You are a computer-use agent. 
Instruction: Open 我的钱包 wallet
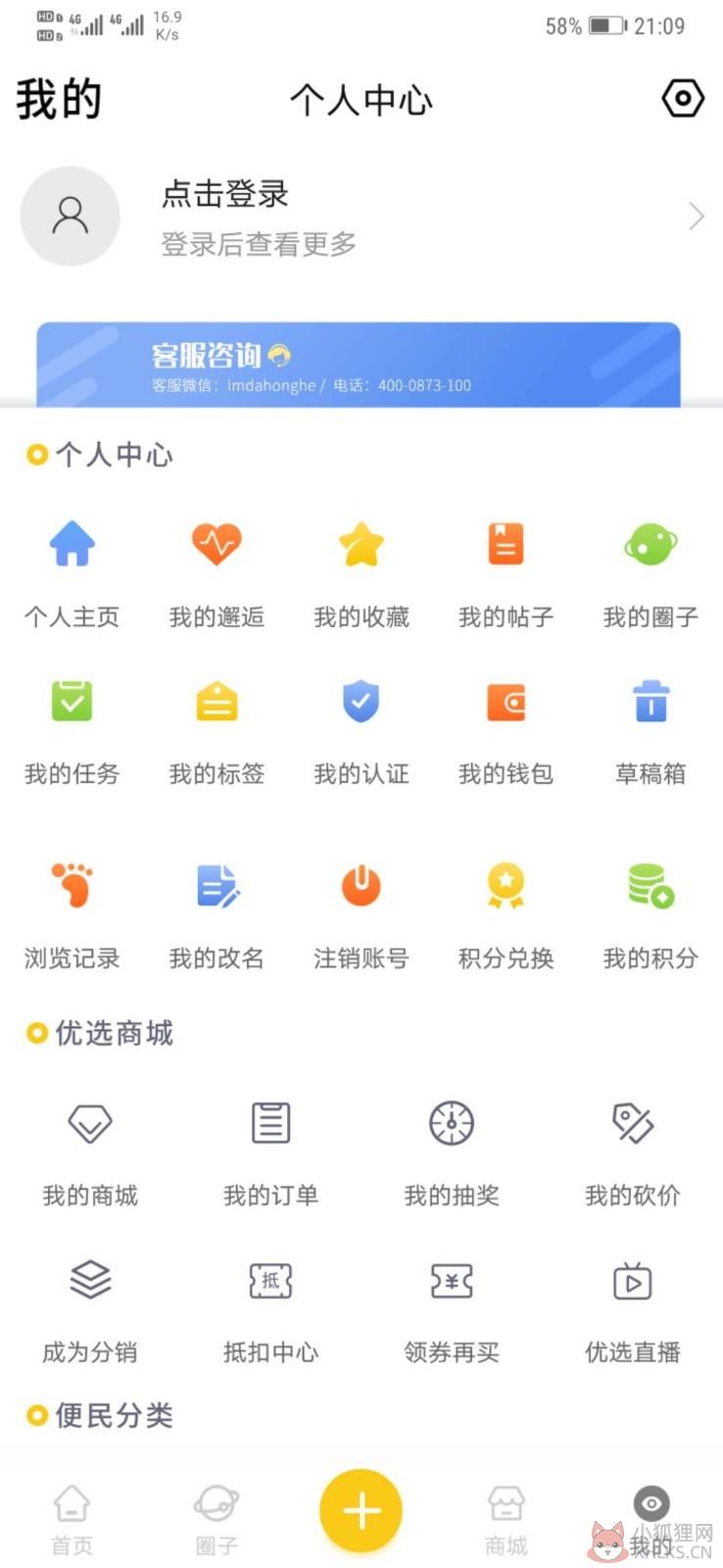(506, 731)
